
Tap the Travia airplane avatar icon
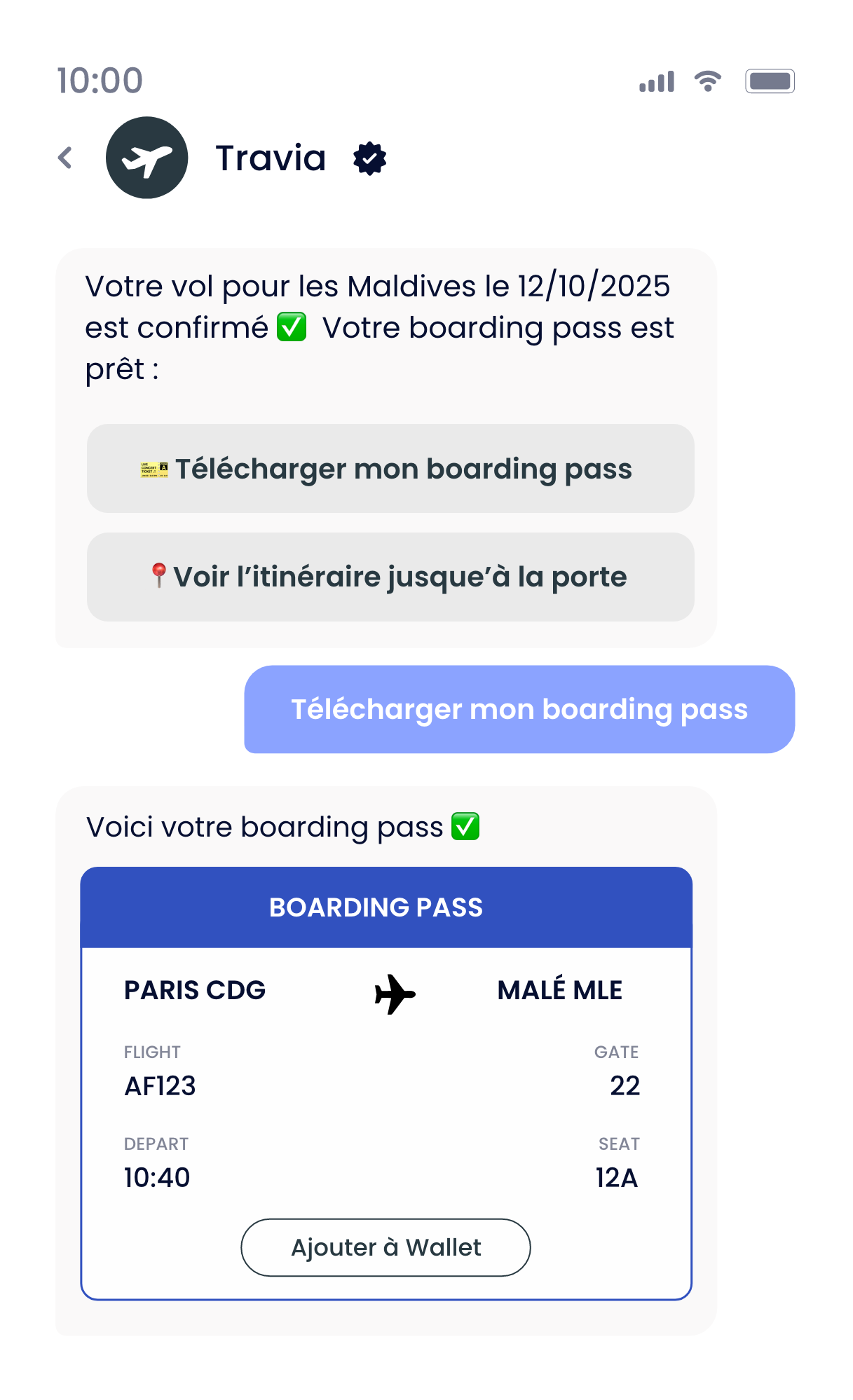point(146,157)
